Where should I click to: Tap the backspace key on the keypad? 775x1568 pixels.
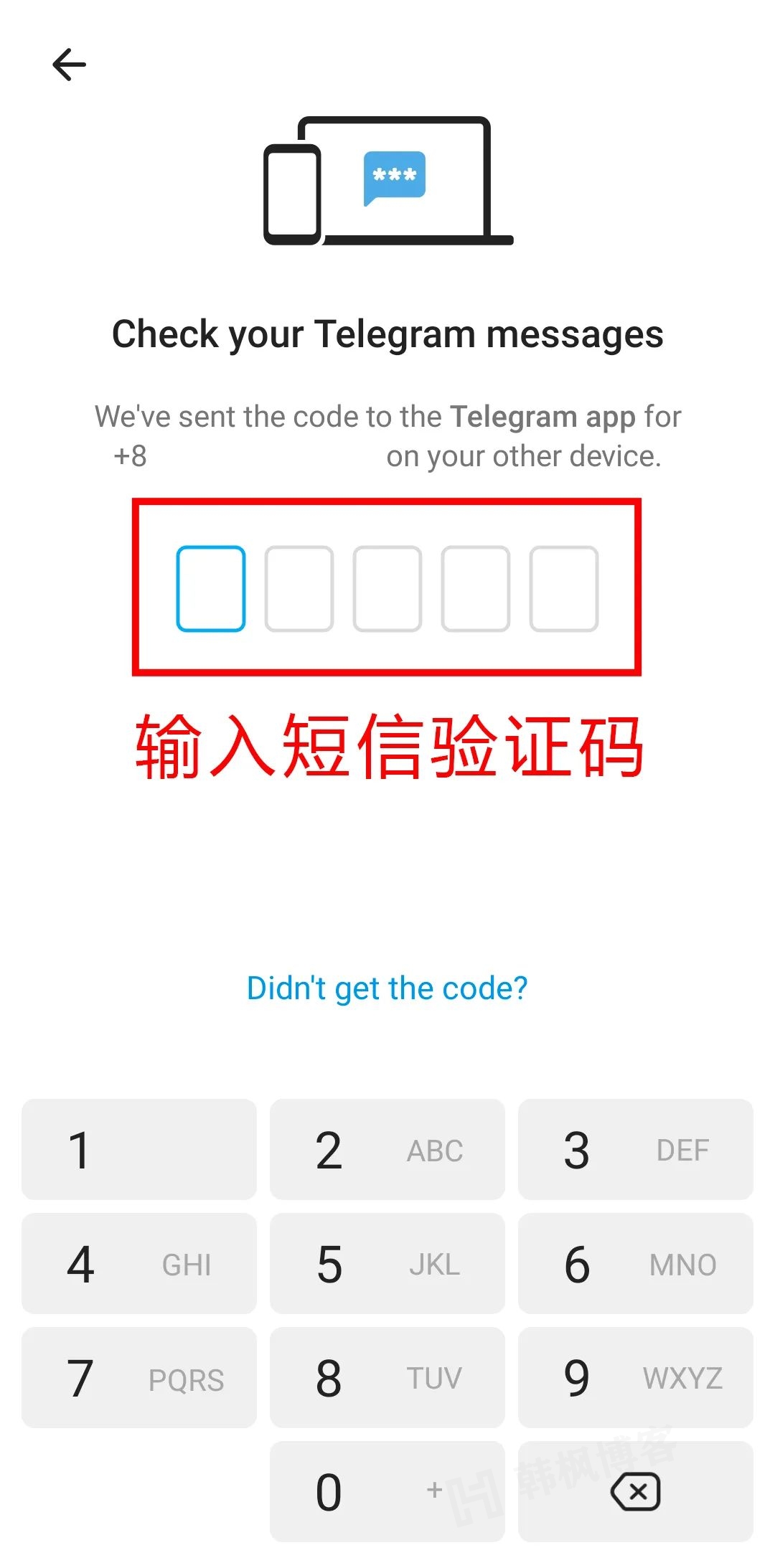(634, 1491)
